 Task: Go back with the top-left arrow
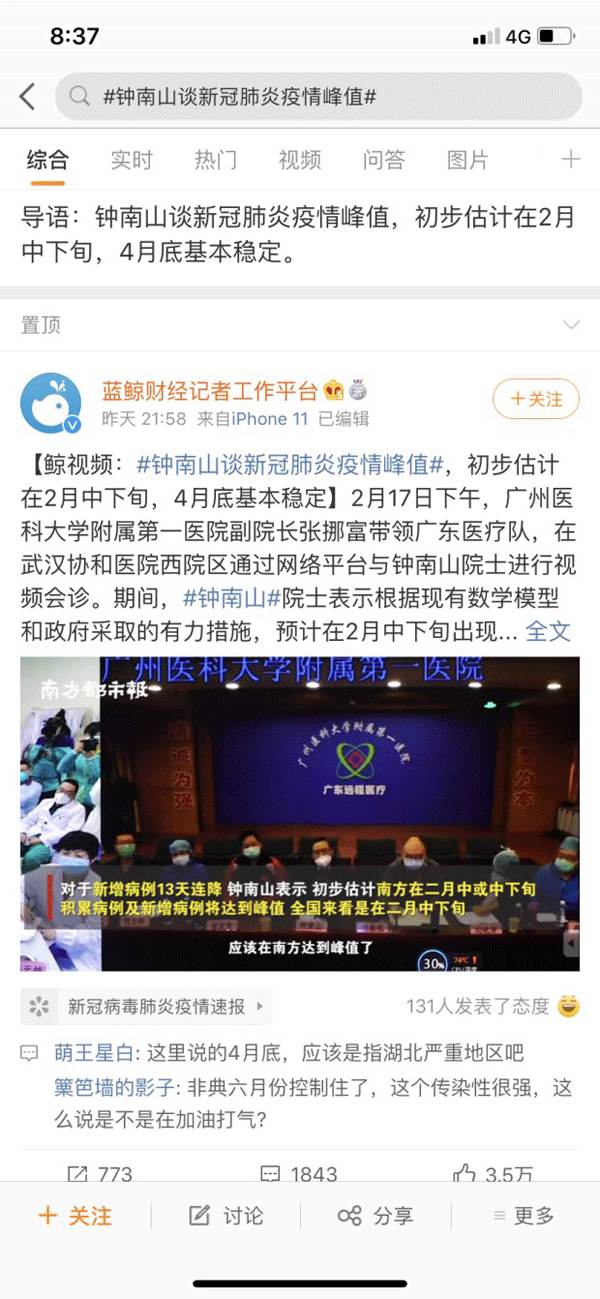click(27, 97)
